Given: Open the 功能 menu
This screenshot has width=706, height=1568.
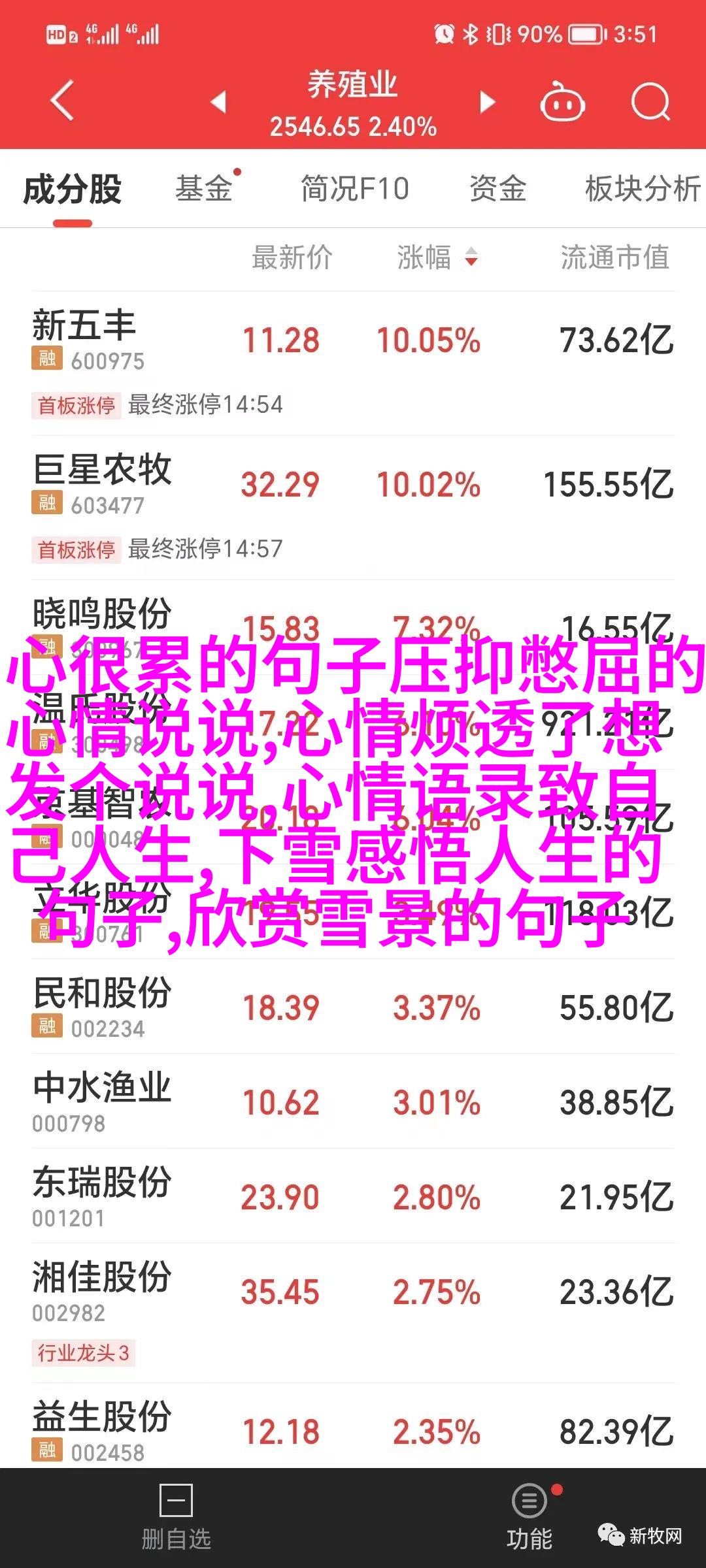Looking at the screenshot, I should tap(529, 1518).
